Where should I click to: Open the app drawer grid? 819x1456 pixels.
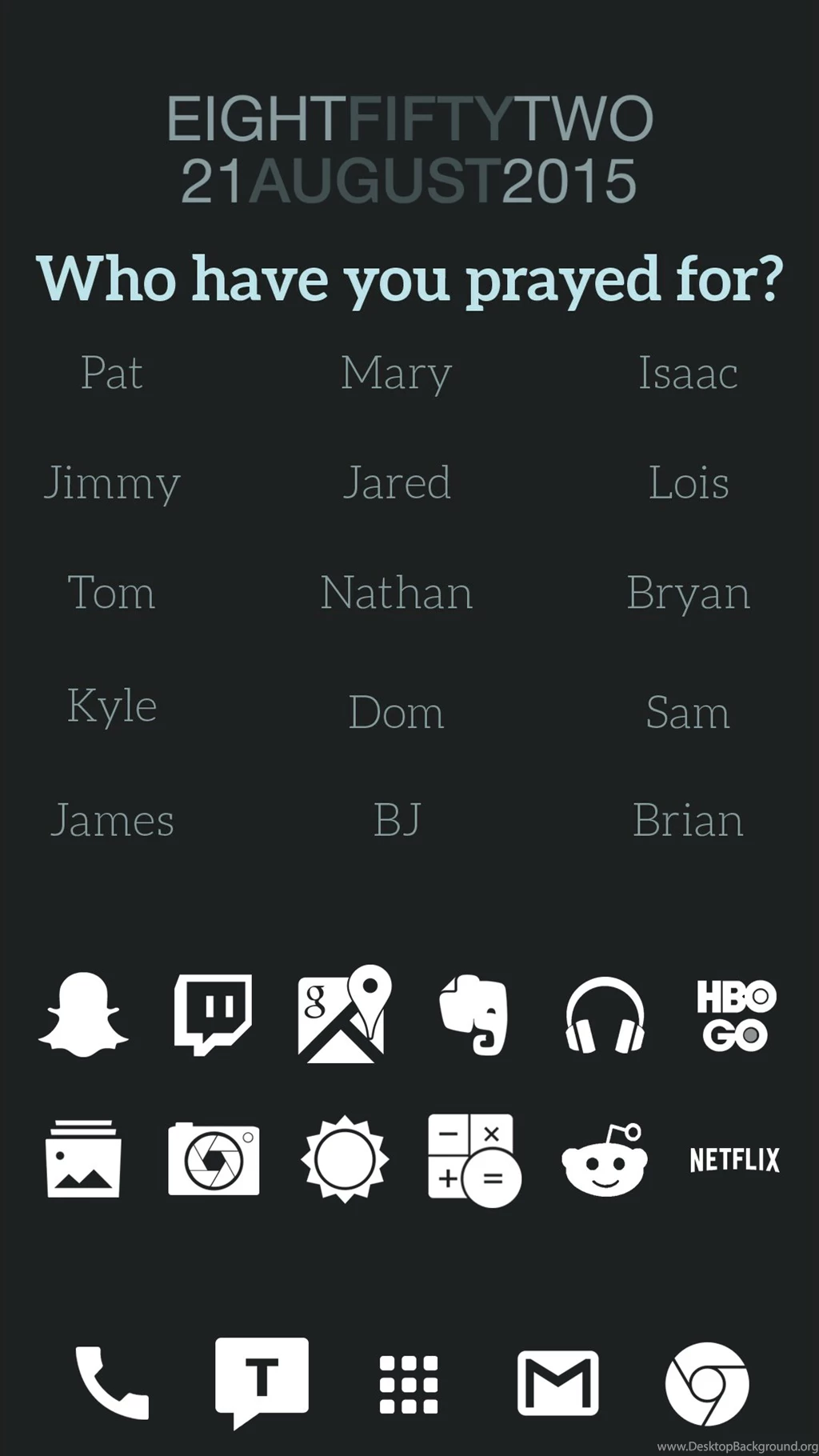point(408,1384)
